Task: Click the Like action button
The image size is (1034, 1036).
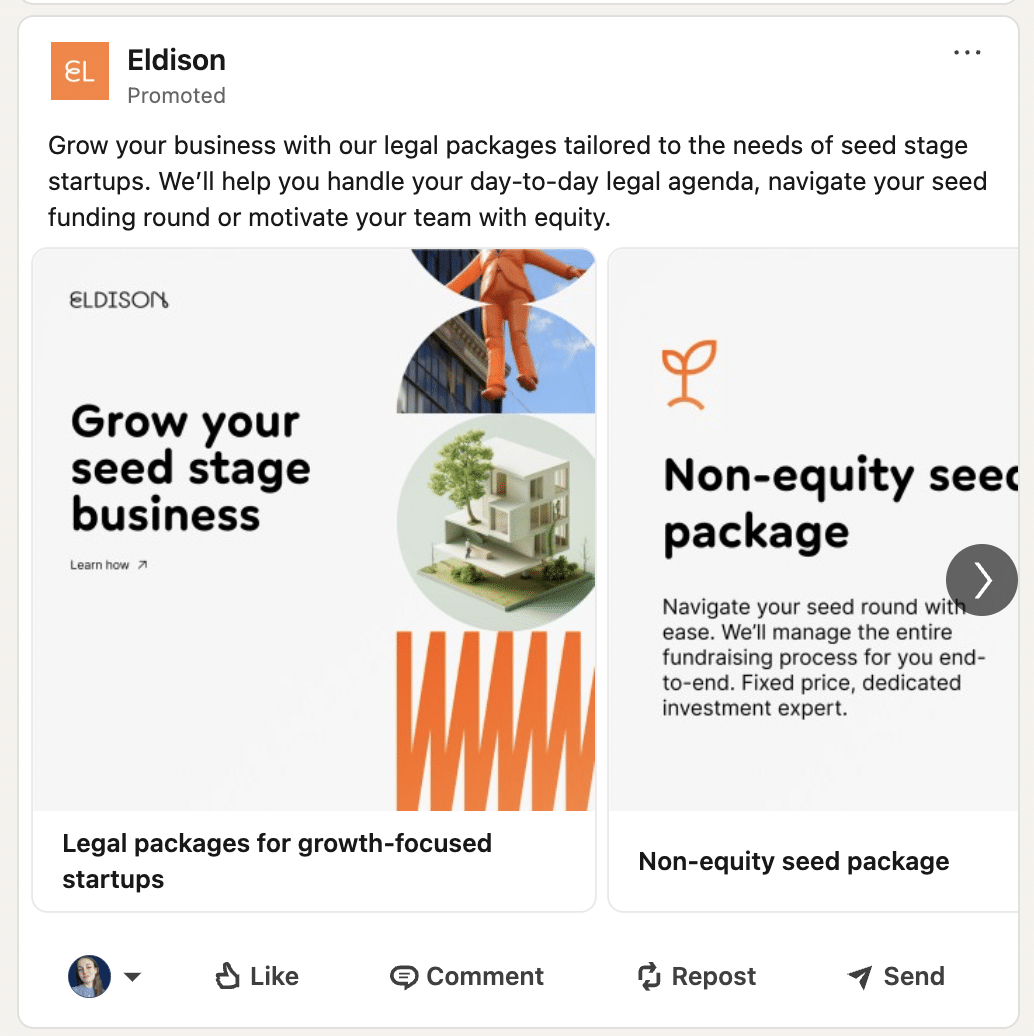Action: click(x=256, y=976)
